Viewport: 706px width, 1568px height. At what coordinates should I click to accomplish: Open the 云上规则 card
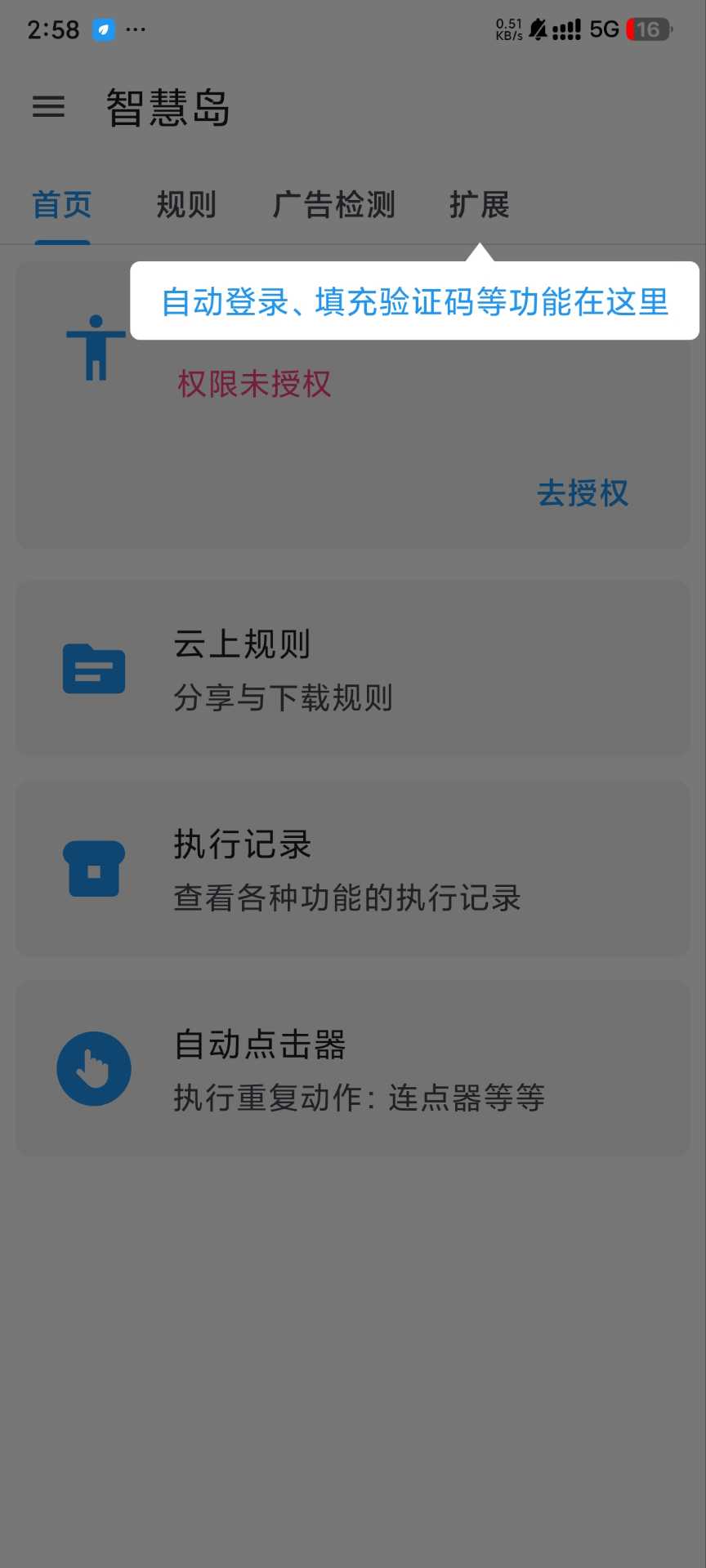[353, 668]
